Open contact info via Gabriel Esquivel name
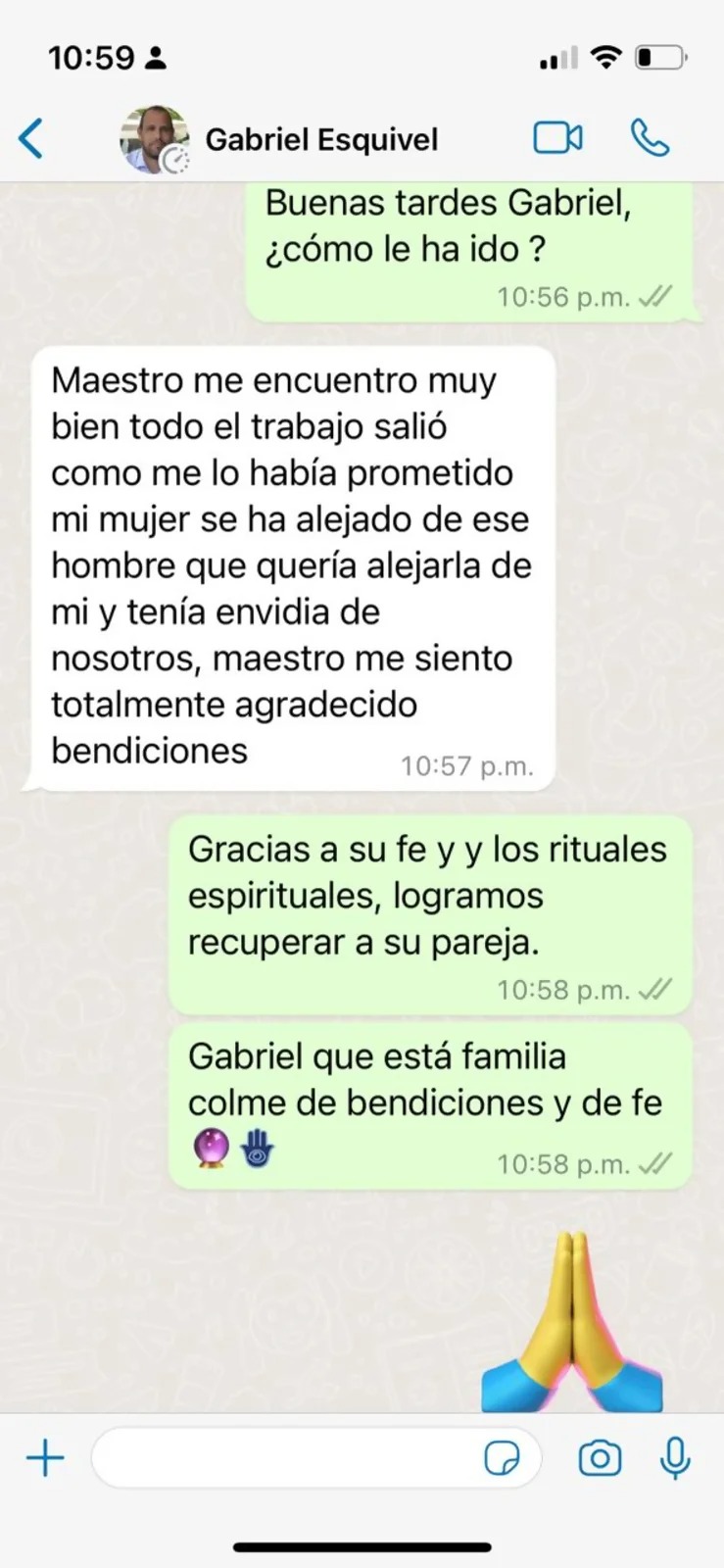 tap(320, 138)
